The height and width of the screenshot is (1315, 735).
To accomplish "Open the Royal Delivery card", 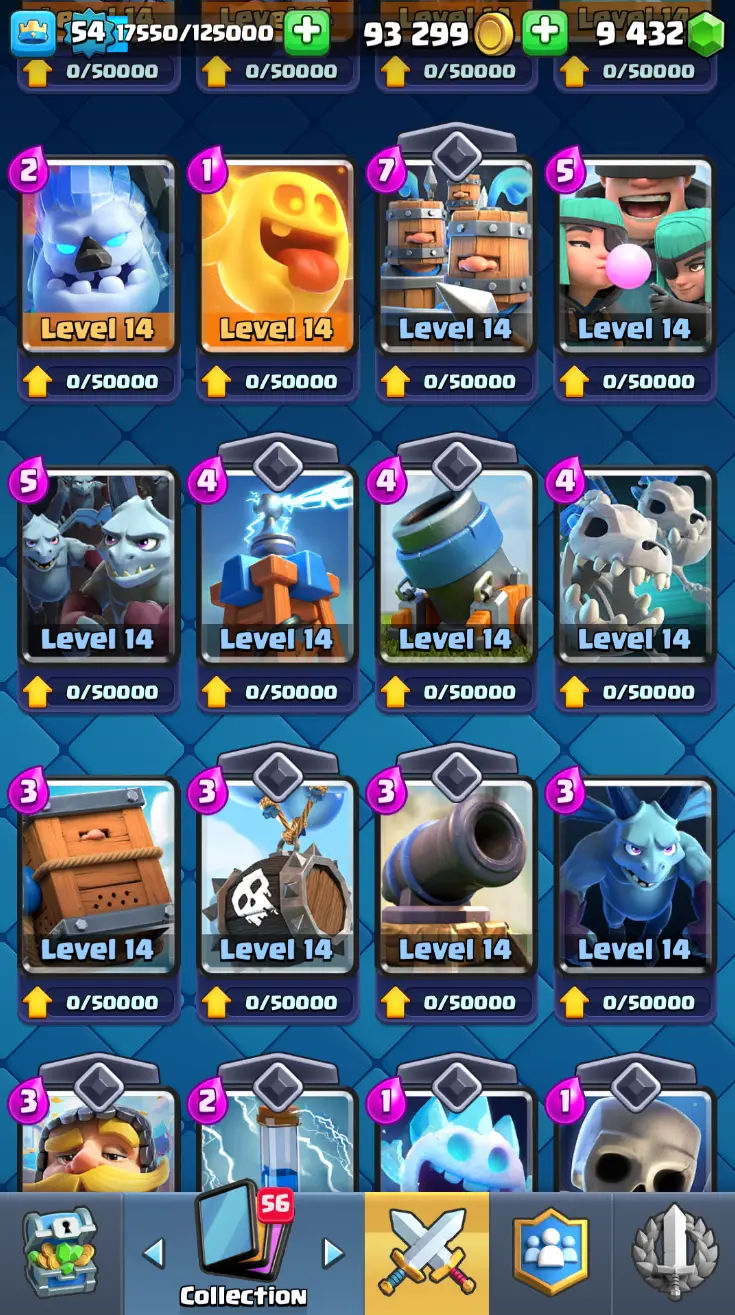I will point(97,875).
